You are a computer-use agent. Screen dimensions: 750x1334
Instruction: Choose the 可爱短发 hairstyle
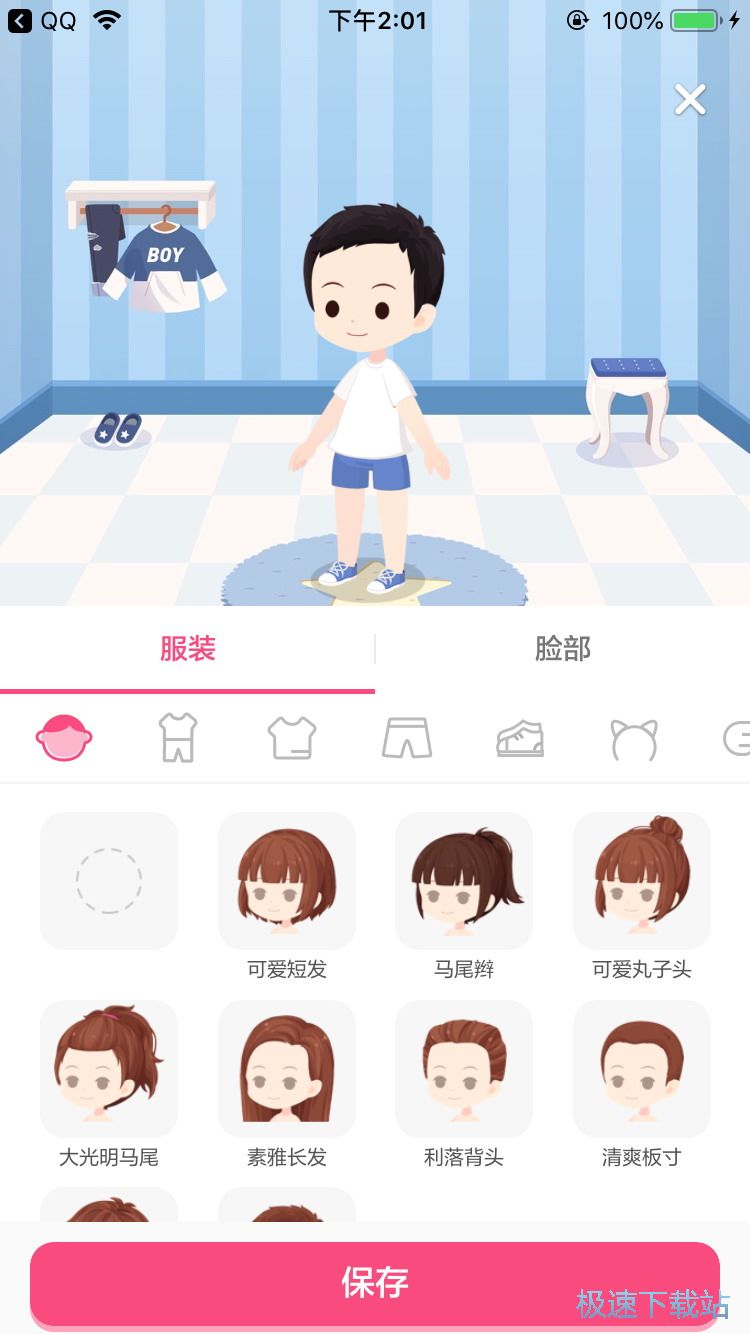287,880
